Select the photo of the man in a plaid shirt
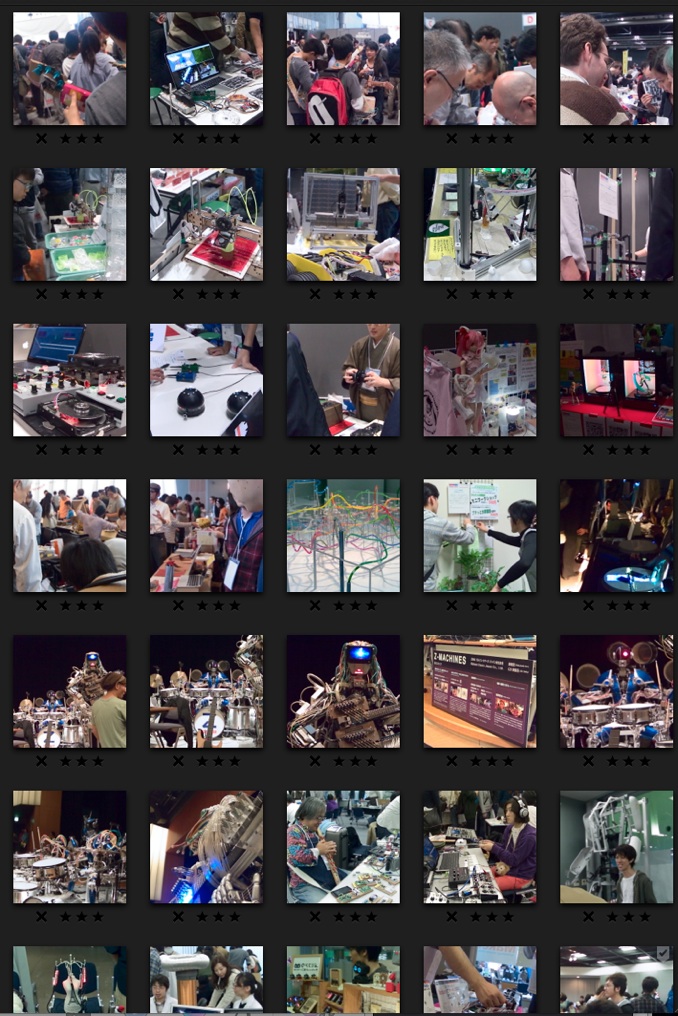 pyautogui.click(x=206, y=535)
